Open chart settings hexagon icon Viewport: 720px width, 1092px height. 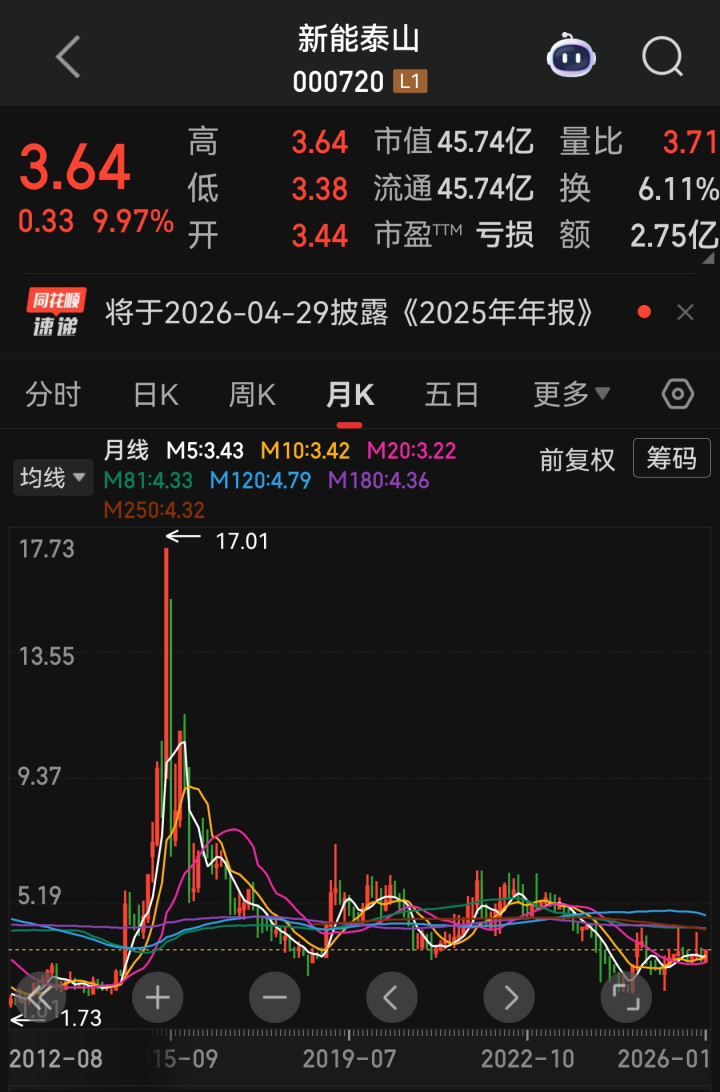point(678,395)
